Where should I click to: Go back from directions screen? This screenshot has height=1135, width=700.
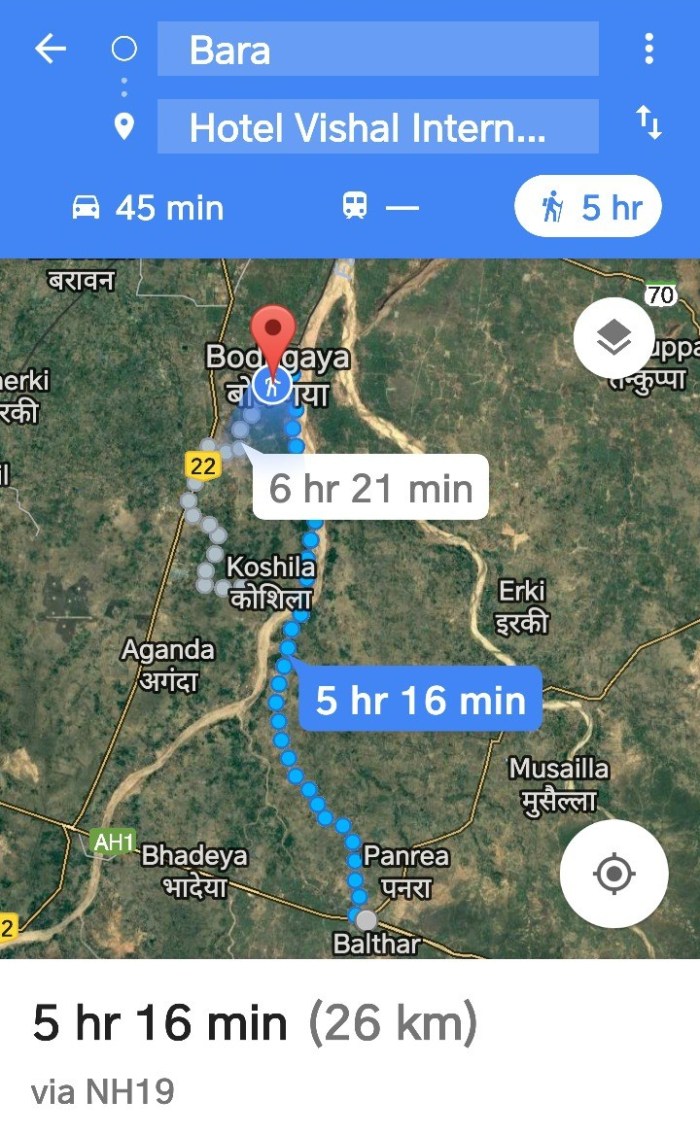(50, 49)
